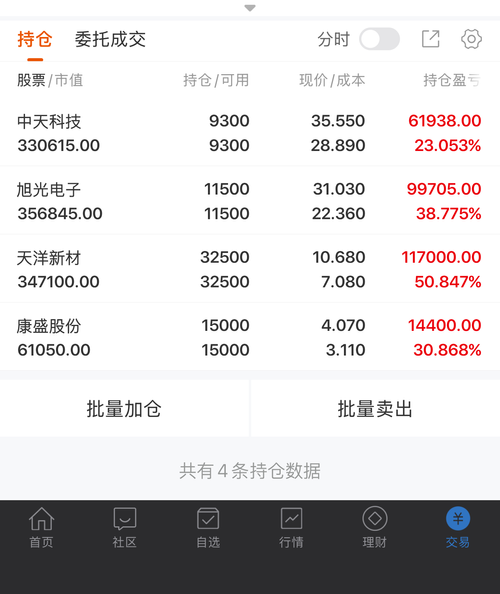Switch to the 委托成交 tab
Image resolution: width=500 pixels, height=594 pixels.
point(110,39)
